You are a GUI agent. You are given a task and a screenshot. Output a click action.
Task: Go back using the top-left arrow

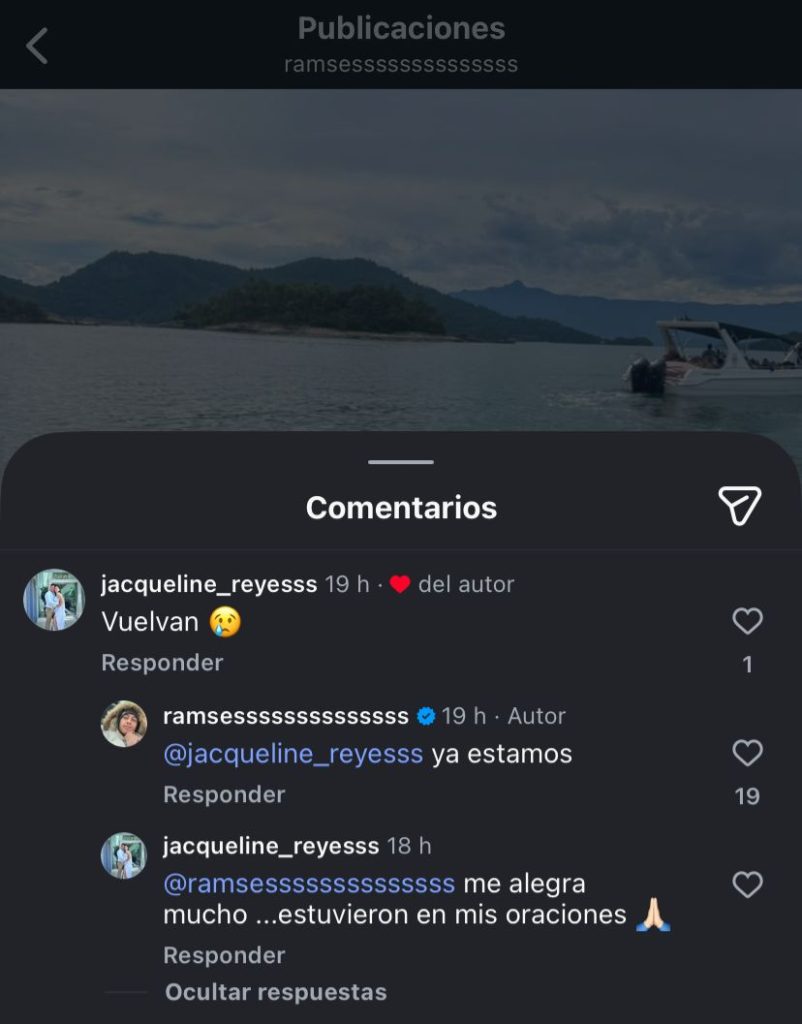pyautogui.click(x=37, y=46)
